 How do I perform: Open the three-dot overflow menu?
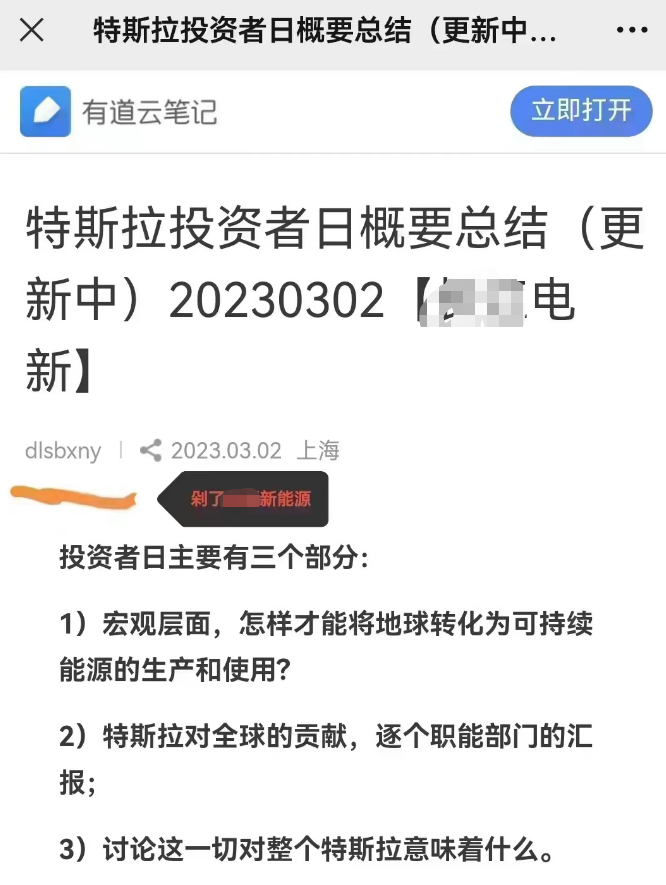coord(632,30)
